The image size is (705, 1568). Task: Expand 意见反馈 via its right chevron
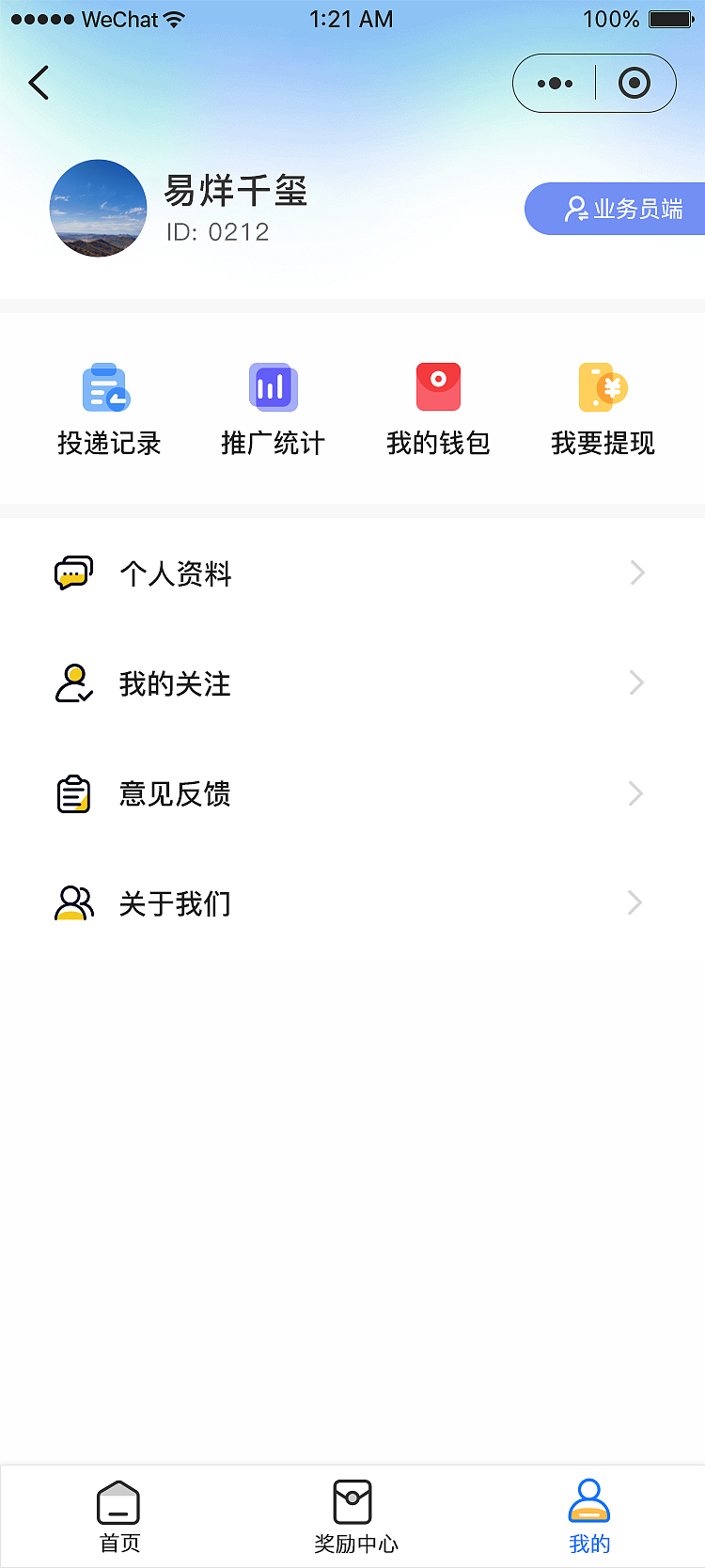pos(637,792)
